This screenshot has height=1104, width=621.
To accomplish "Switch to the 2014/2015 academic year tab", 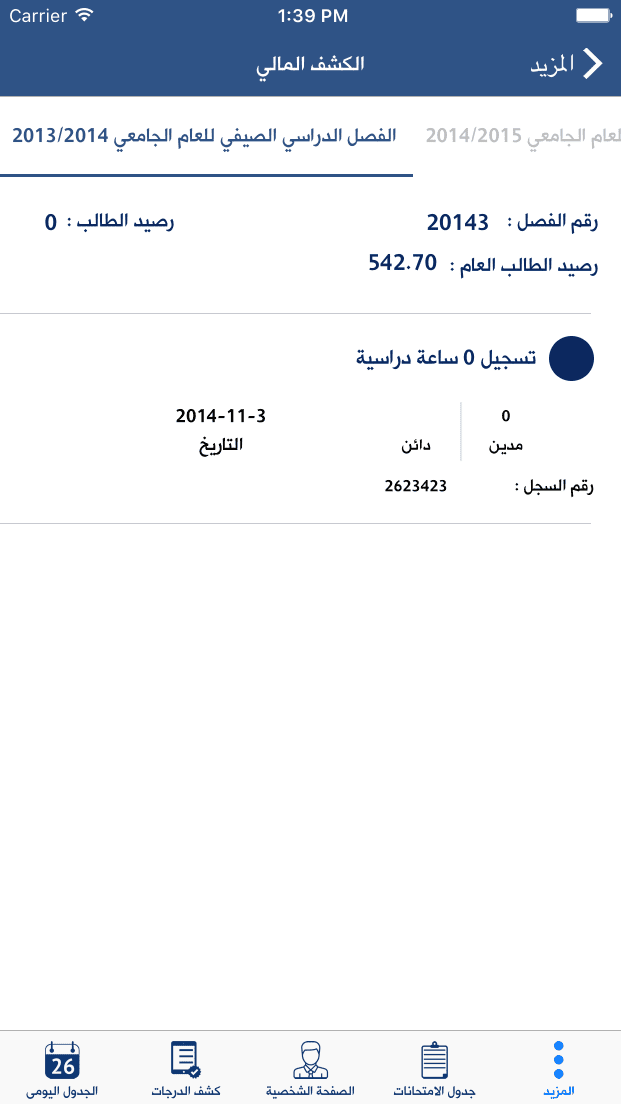I will pyautogui.click(x=522, y=136).
